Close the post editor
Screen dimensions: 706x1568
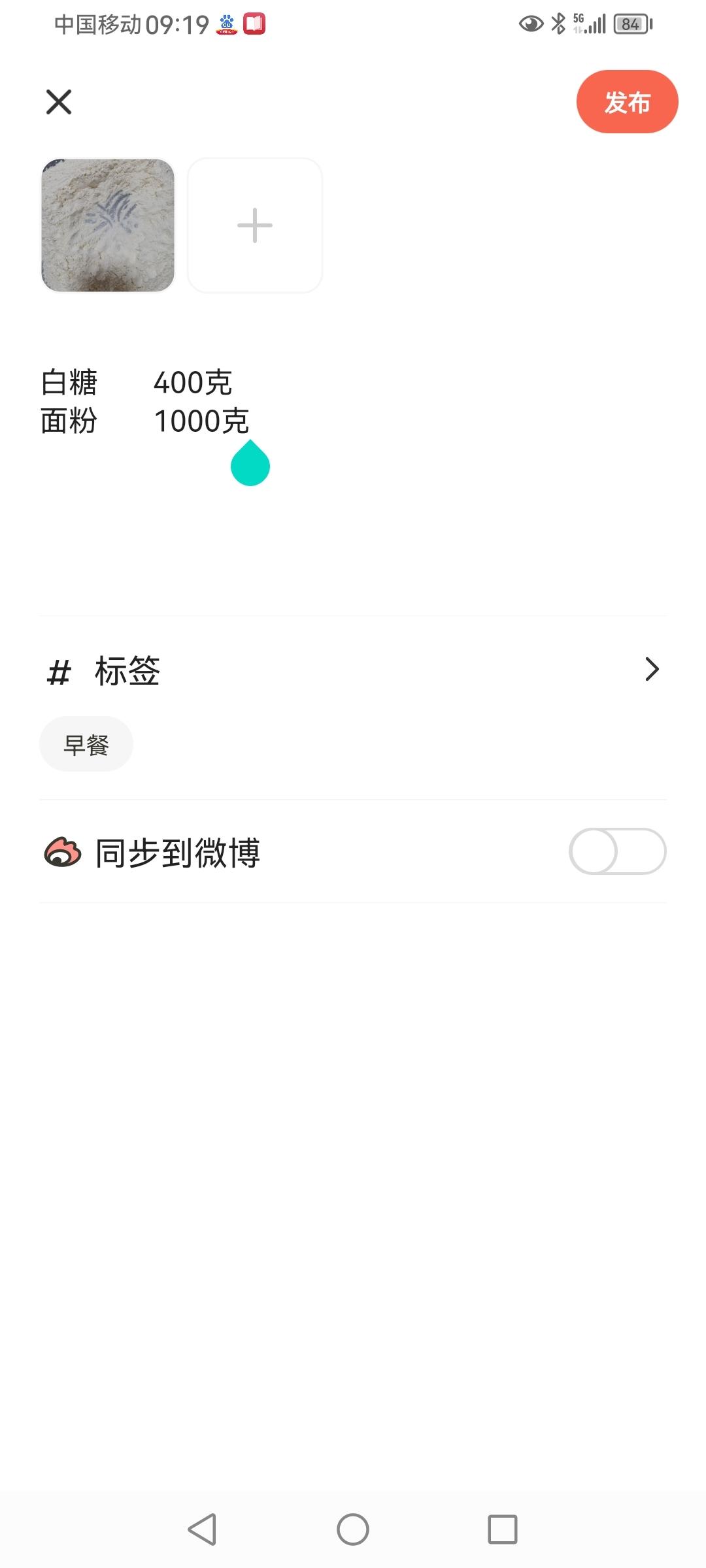[59, 102]
